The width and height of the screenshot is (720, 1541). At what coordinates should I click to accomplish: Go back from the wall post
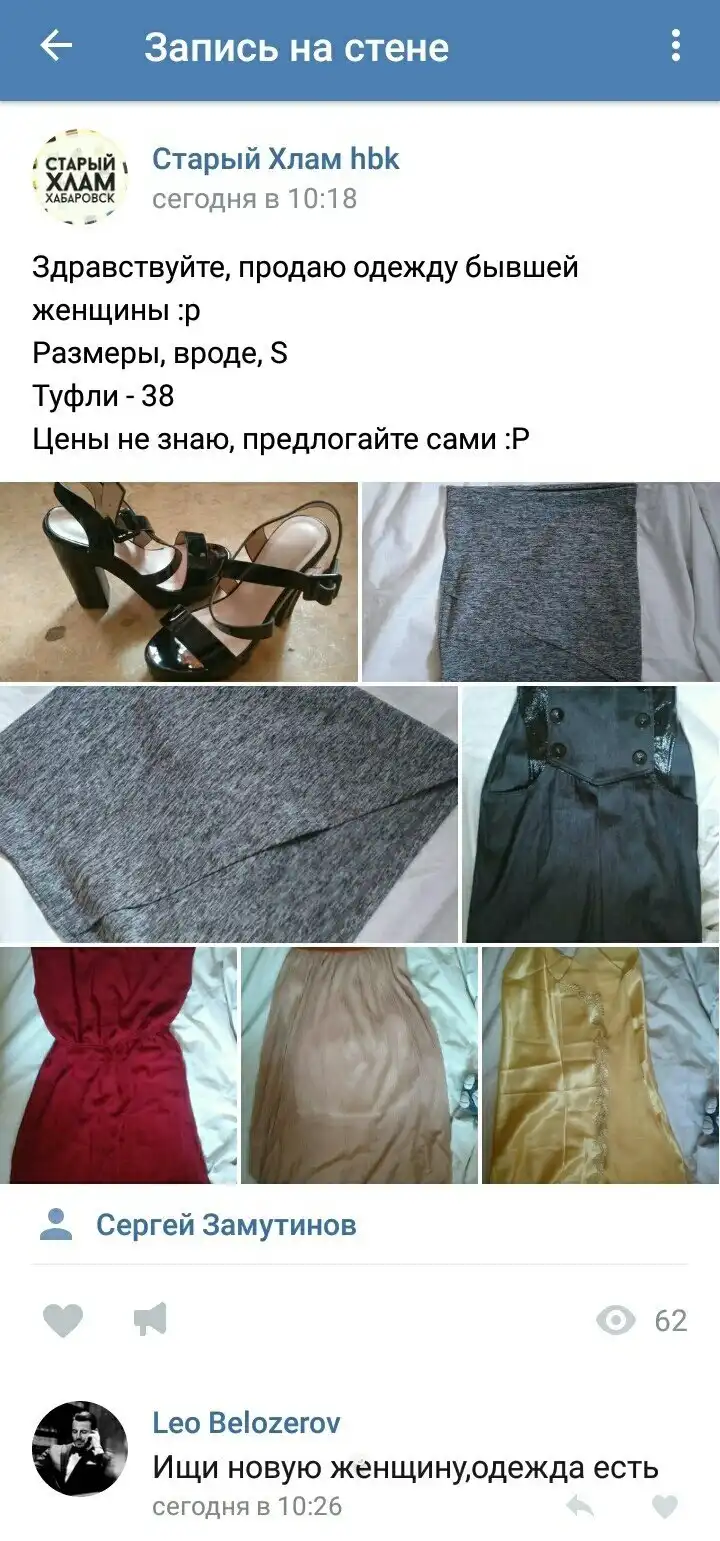(56, 46)
